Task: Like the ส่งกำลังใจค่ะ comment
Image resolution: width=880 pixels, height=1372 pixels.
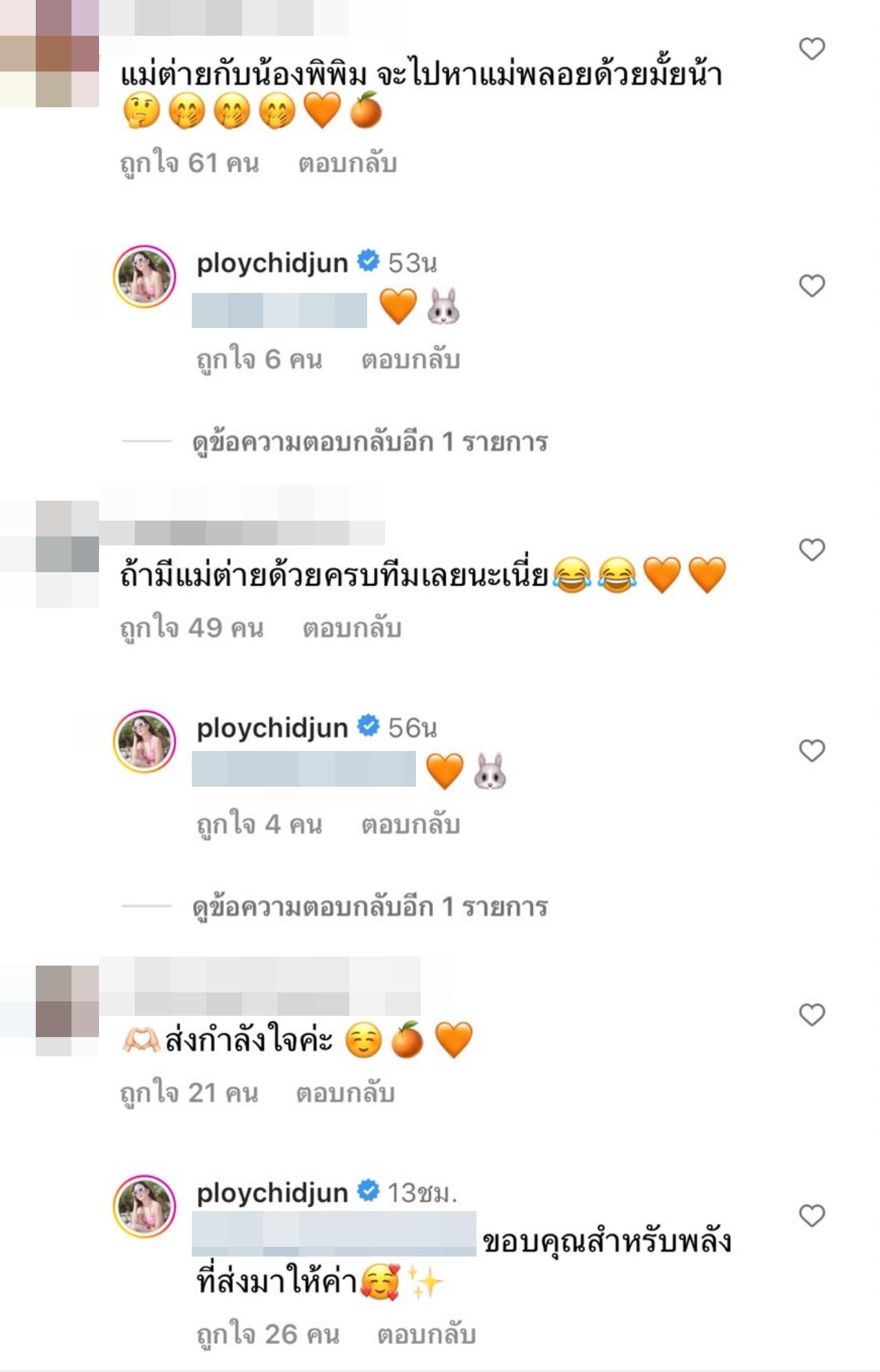Action: pos(812,1014)
